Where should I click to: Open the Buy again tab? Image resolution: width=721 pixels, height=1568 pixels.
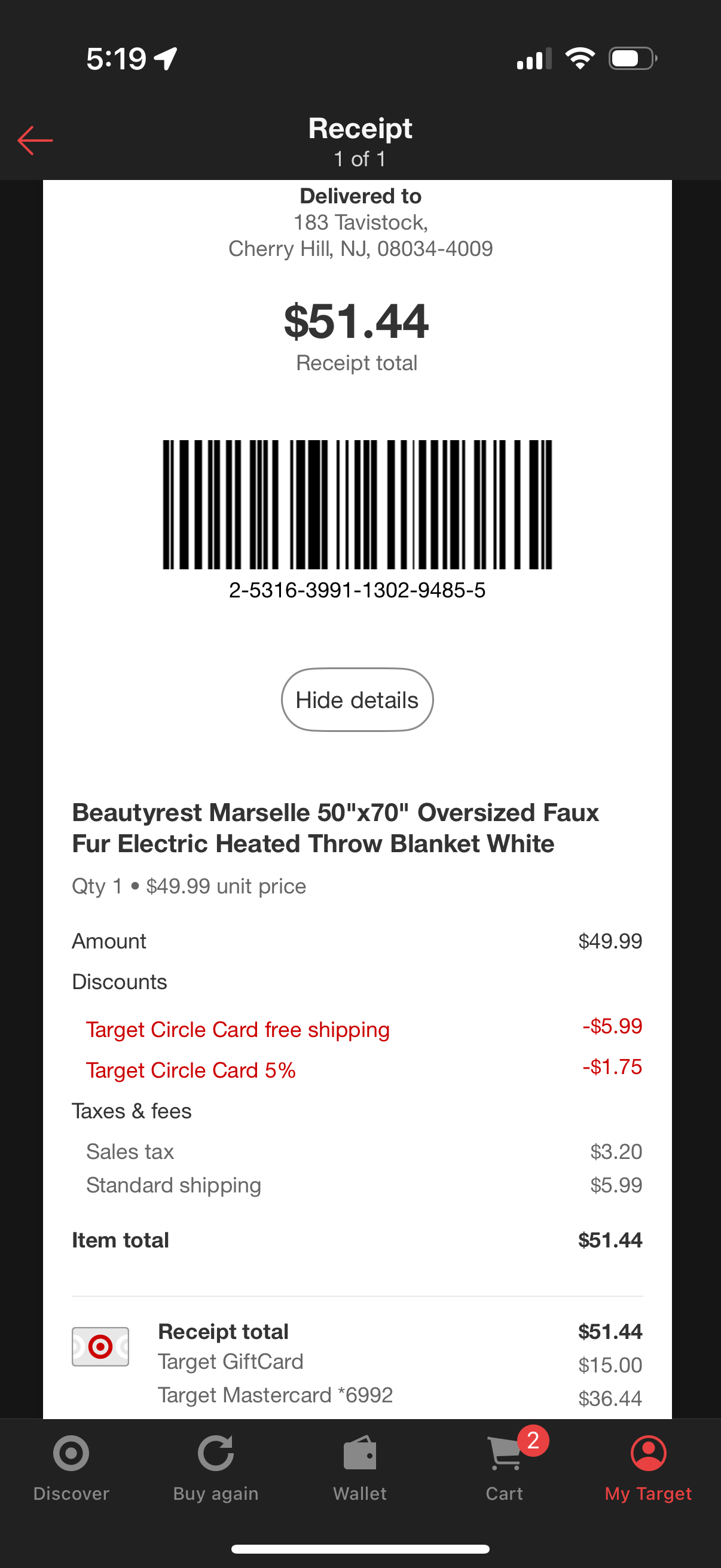pos(216,1468)
